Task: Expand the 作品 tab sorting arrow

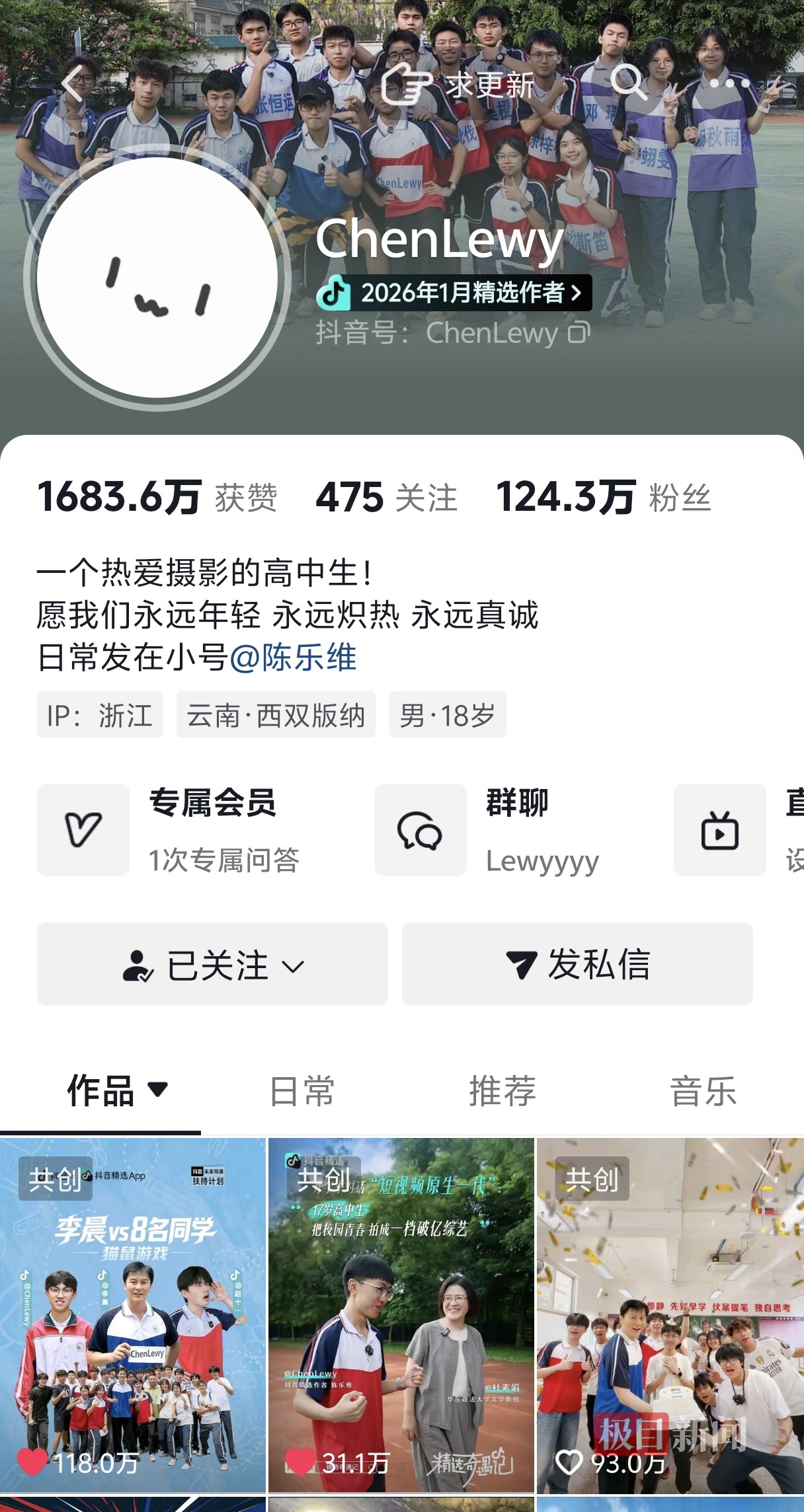Action: (158, 1088)
